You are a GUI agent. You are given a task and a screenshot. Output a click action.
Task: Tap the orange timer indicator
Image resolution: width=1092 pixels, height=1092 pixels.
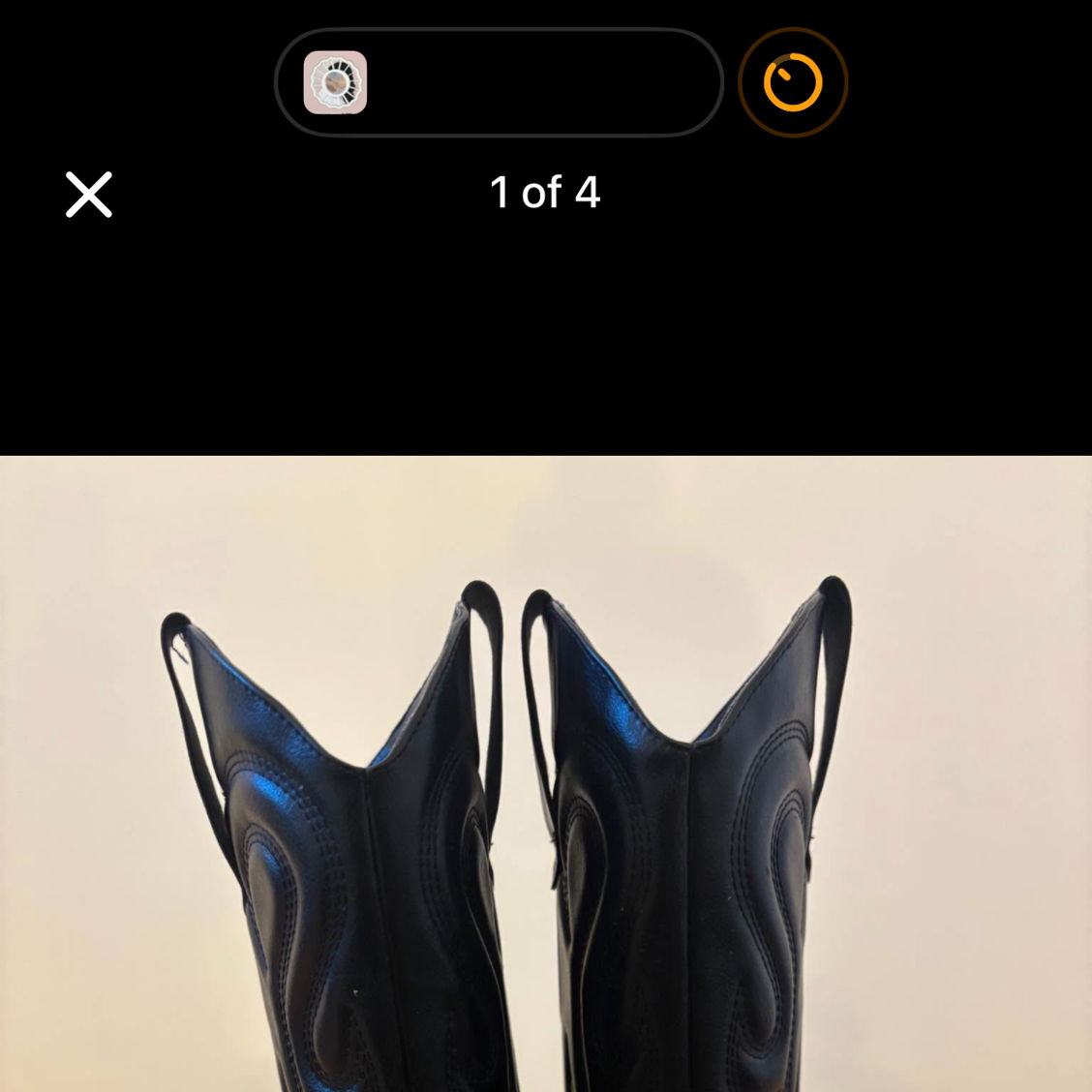792,83
